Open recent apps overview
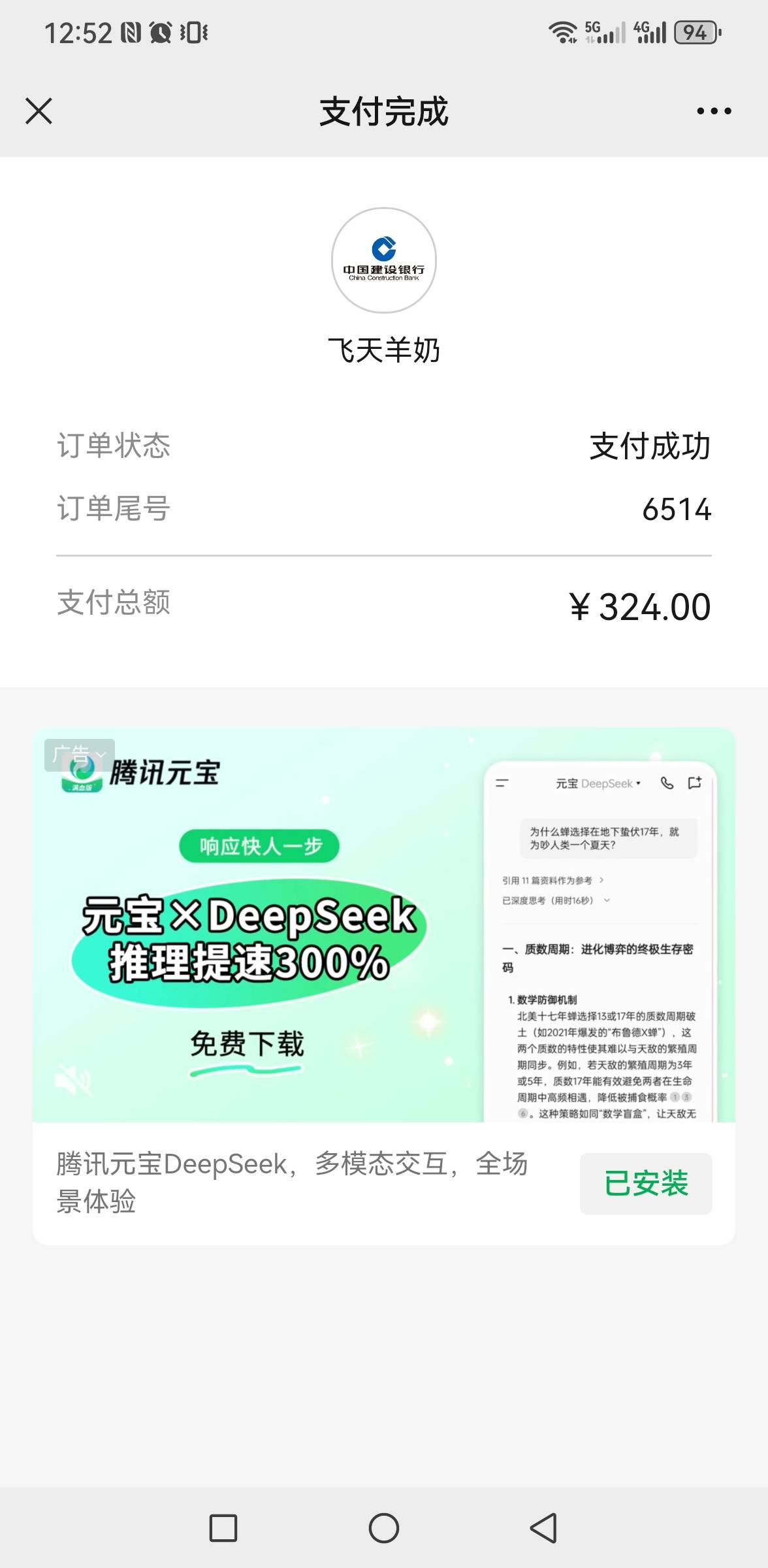 [223, 1528]
